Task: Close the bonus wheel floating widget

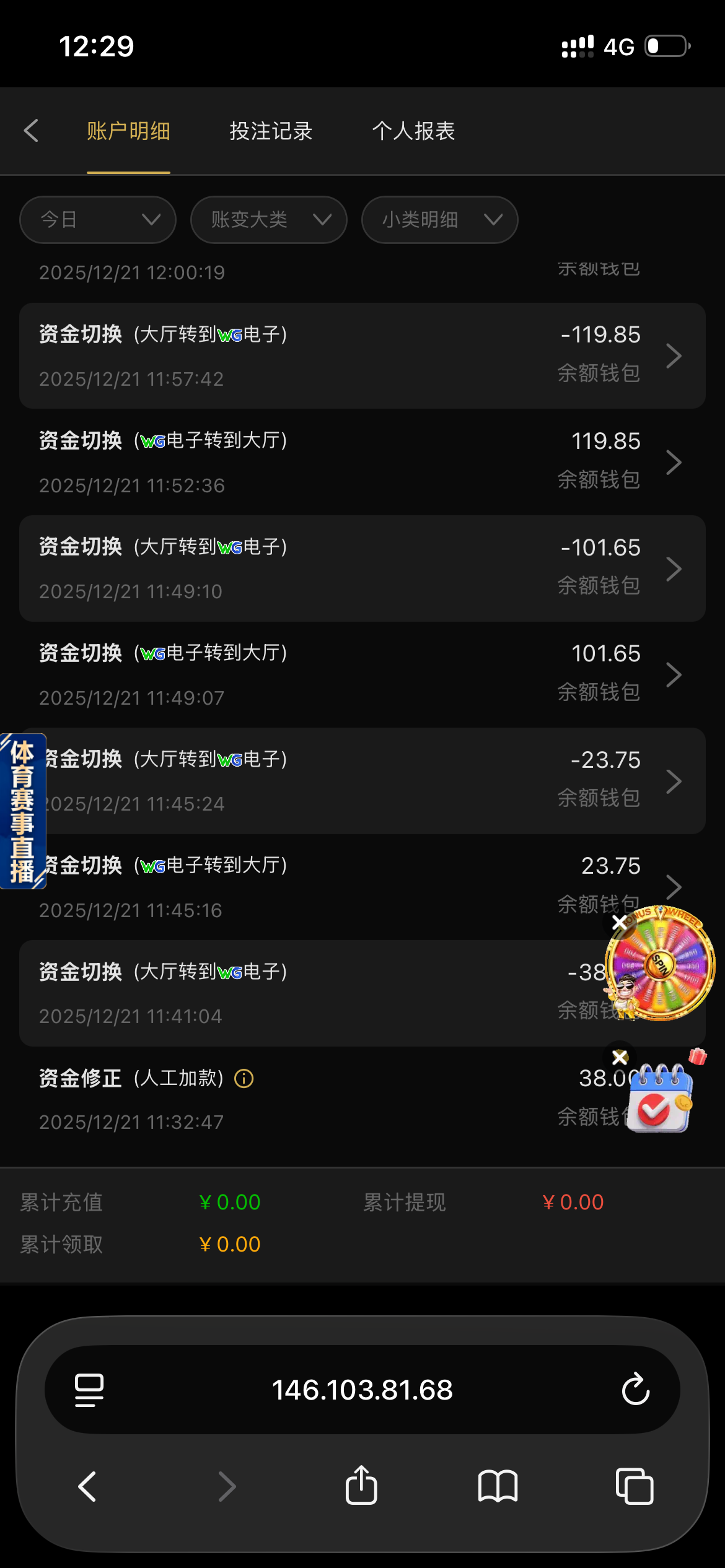Action: coord(619,923)
